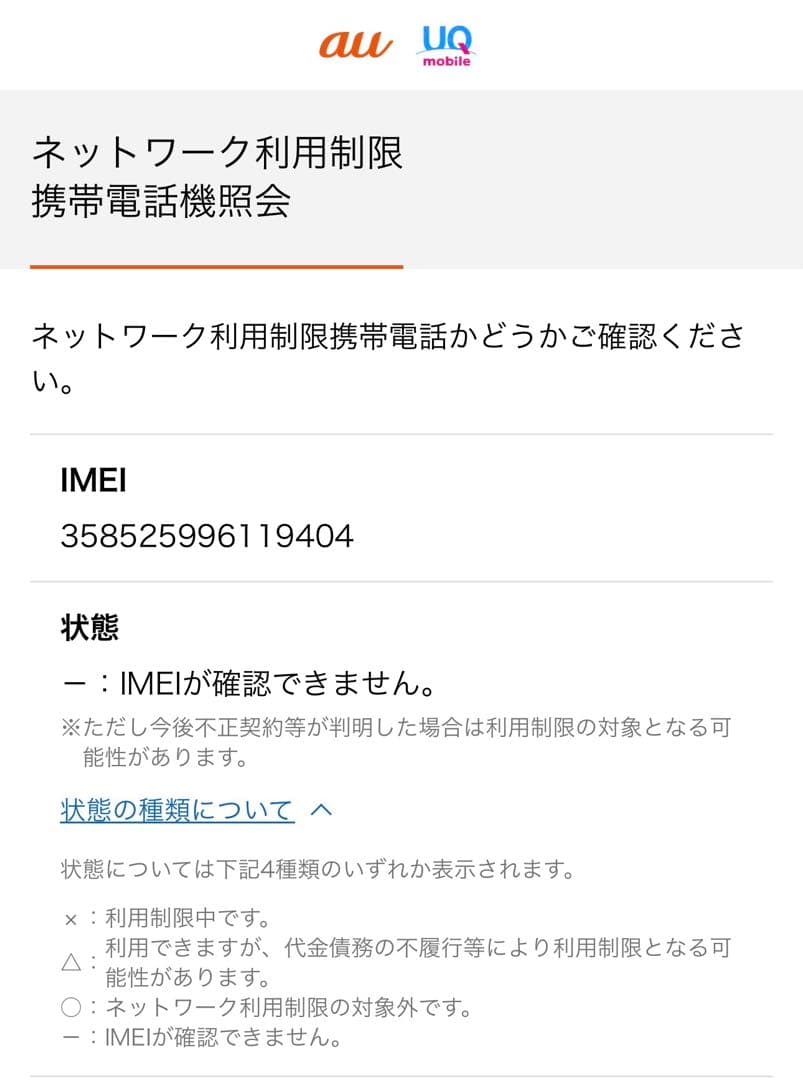Click the 状態 section heading
This screenshot has height=1080, width=803.
pos(88,627)
